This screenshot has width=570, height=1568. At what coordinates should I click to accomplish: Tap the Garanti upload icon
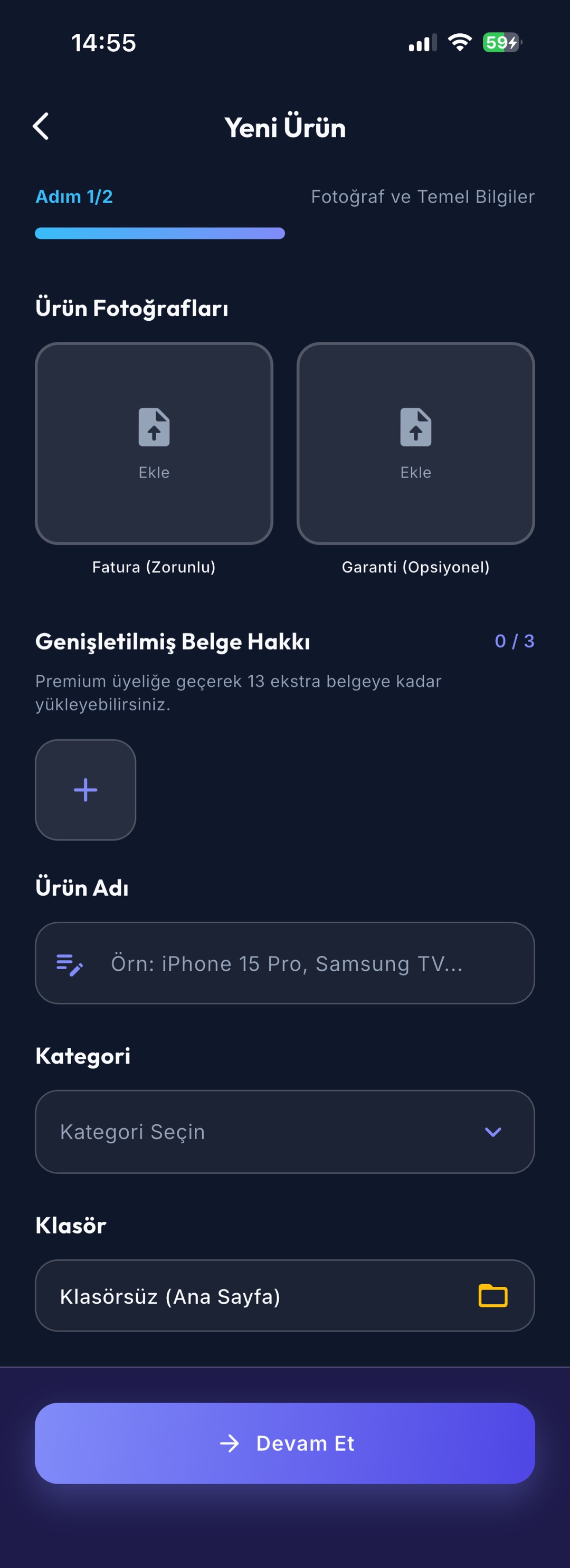pos(416,428)
